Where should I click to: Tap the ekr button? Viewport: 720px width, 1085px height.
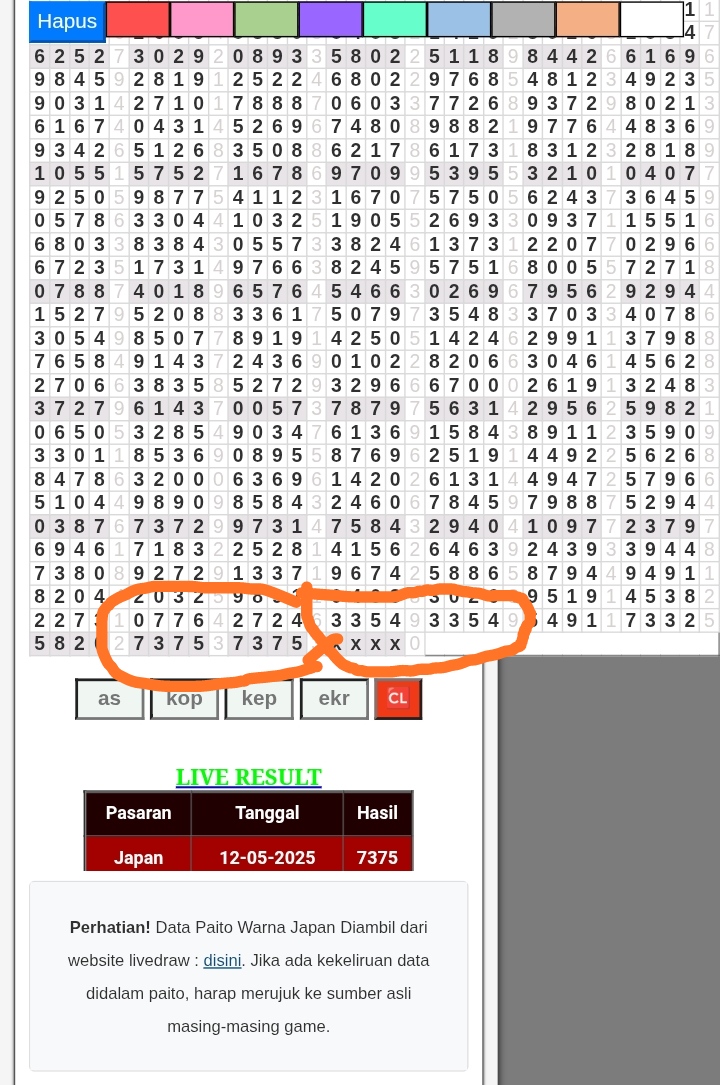(x=334, y=699)
